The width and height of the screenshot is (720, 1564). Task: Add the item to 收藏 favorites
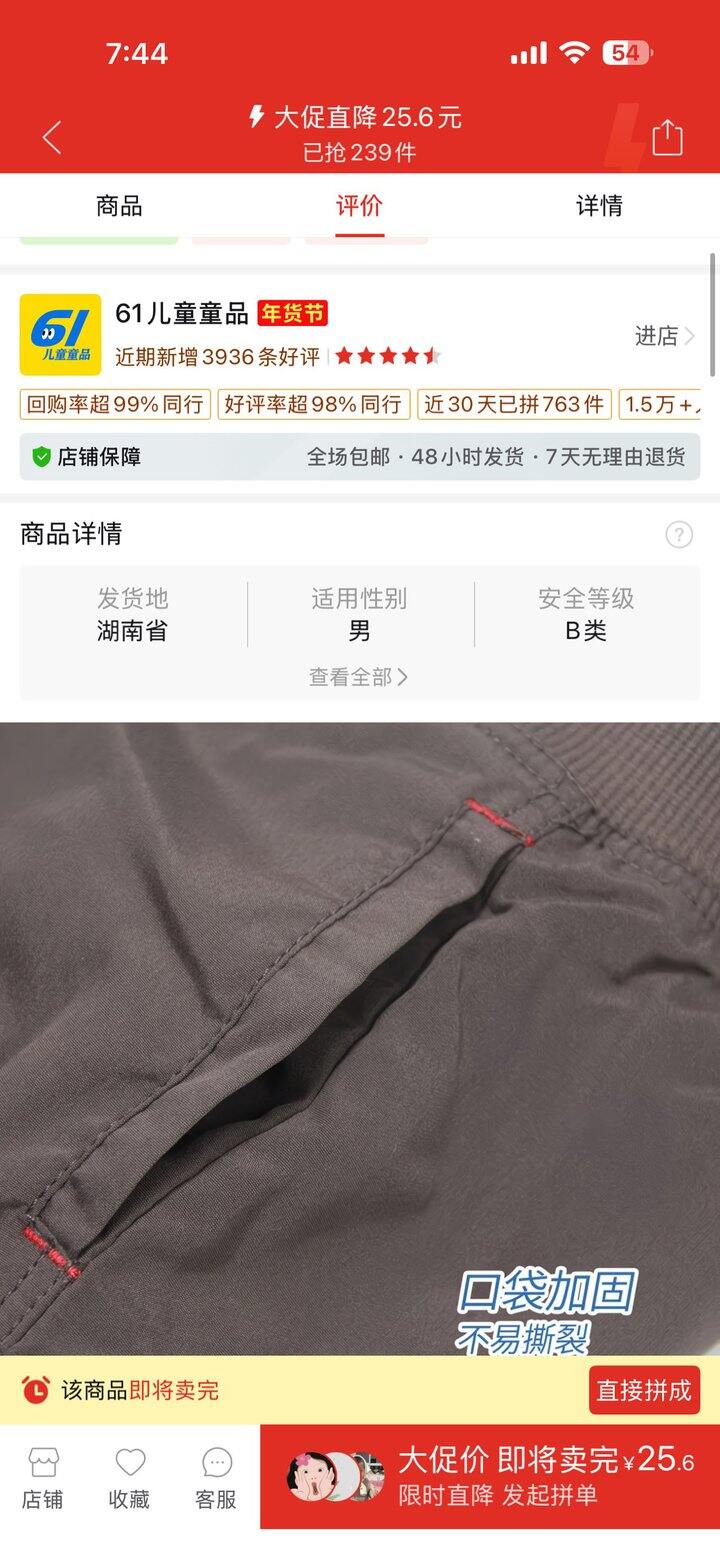[x=129, y=1478]
